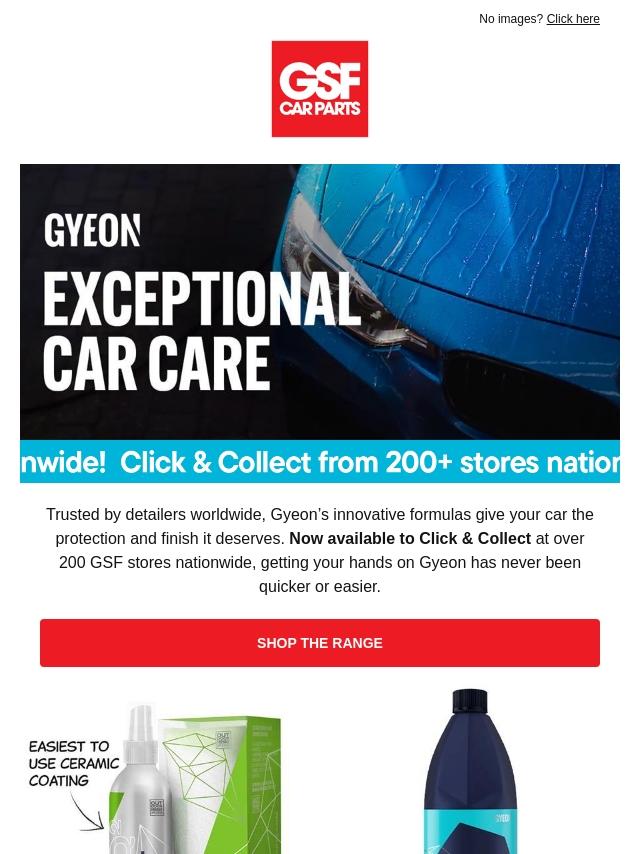640x854 pixels.
Task: Tap the GSF Car Parts header logo
Action: click(x=320, y=89)
